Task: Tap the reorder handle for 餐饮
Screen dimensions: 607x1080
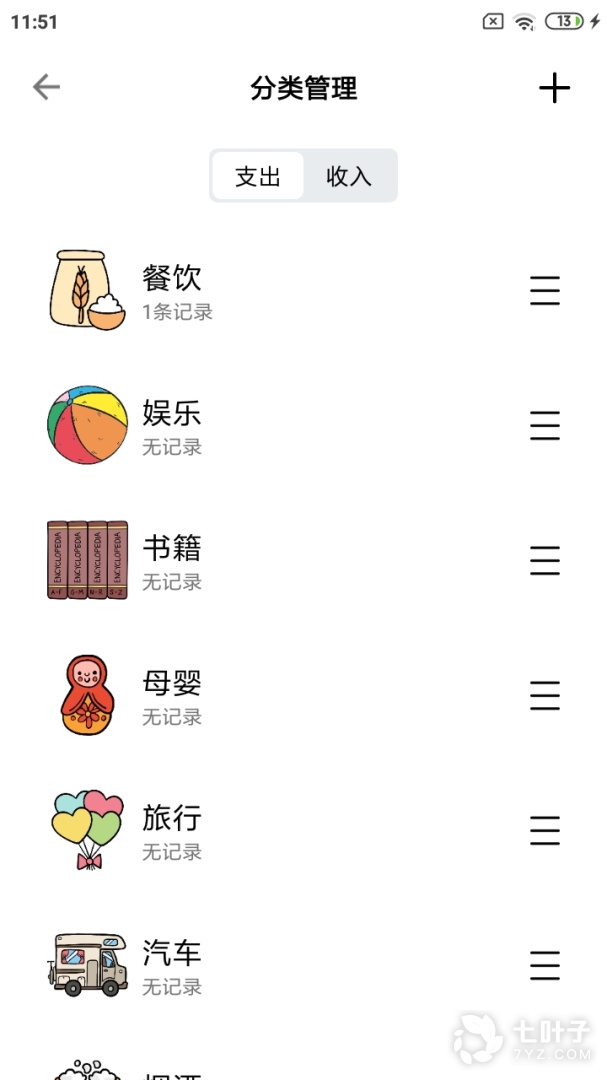Action: pyautogui.click(x=545, y=291)
